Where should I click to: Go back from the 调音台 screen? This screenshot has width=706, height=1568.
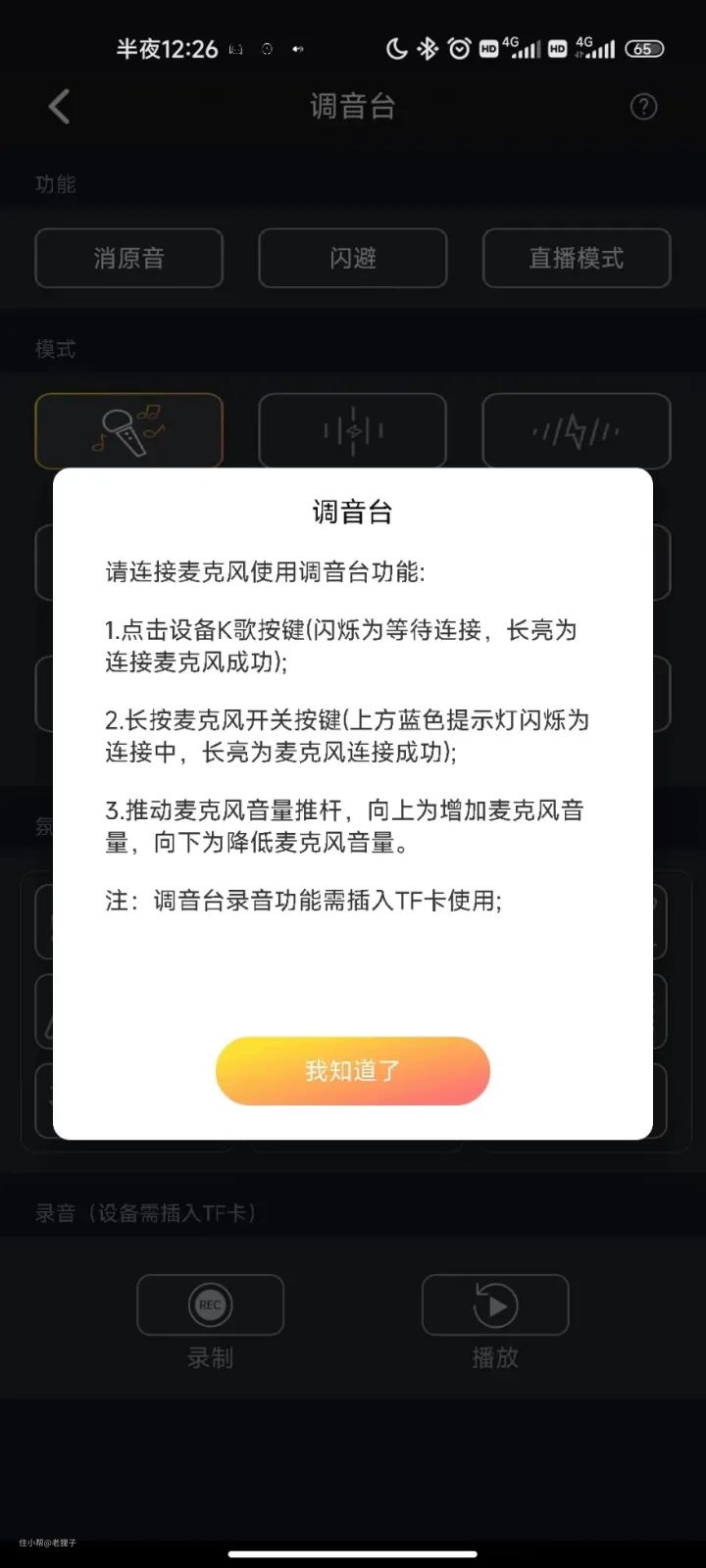(60, 107)
